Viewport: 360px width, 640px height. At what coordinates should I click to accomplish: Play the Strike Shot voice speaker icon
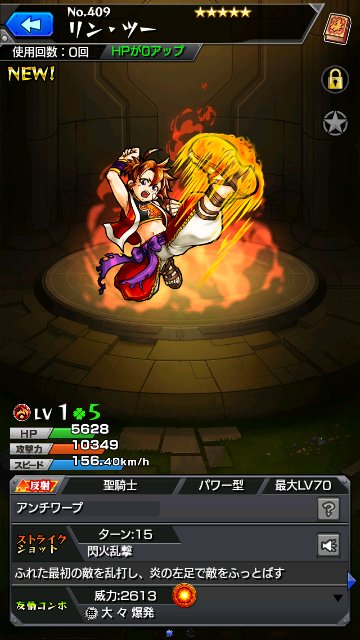click(x=329, y=545)
